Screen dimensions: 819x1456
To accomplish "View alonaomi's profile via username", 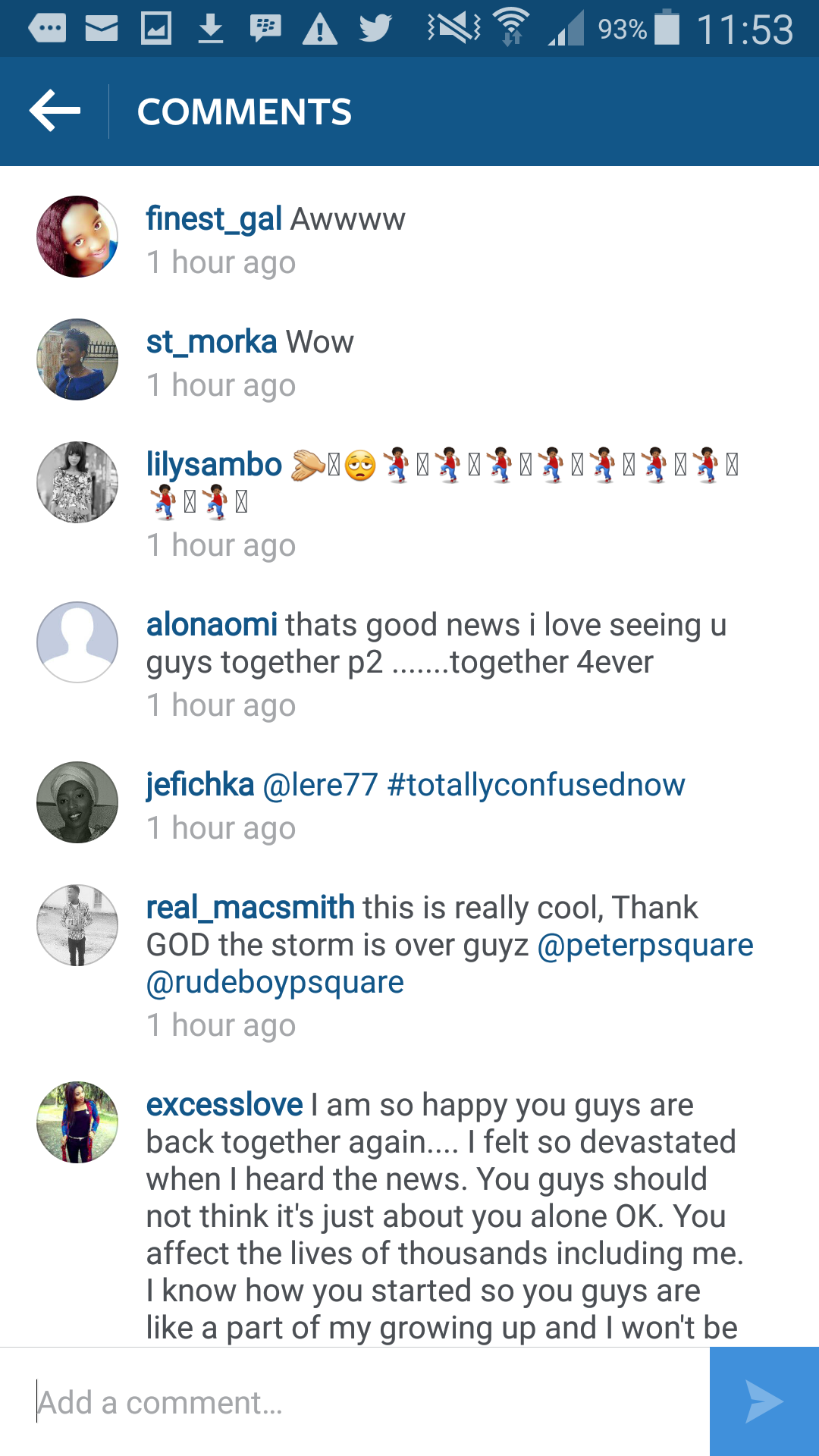I will [212, 625].
